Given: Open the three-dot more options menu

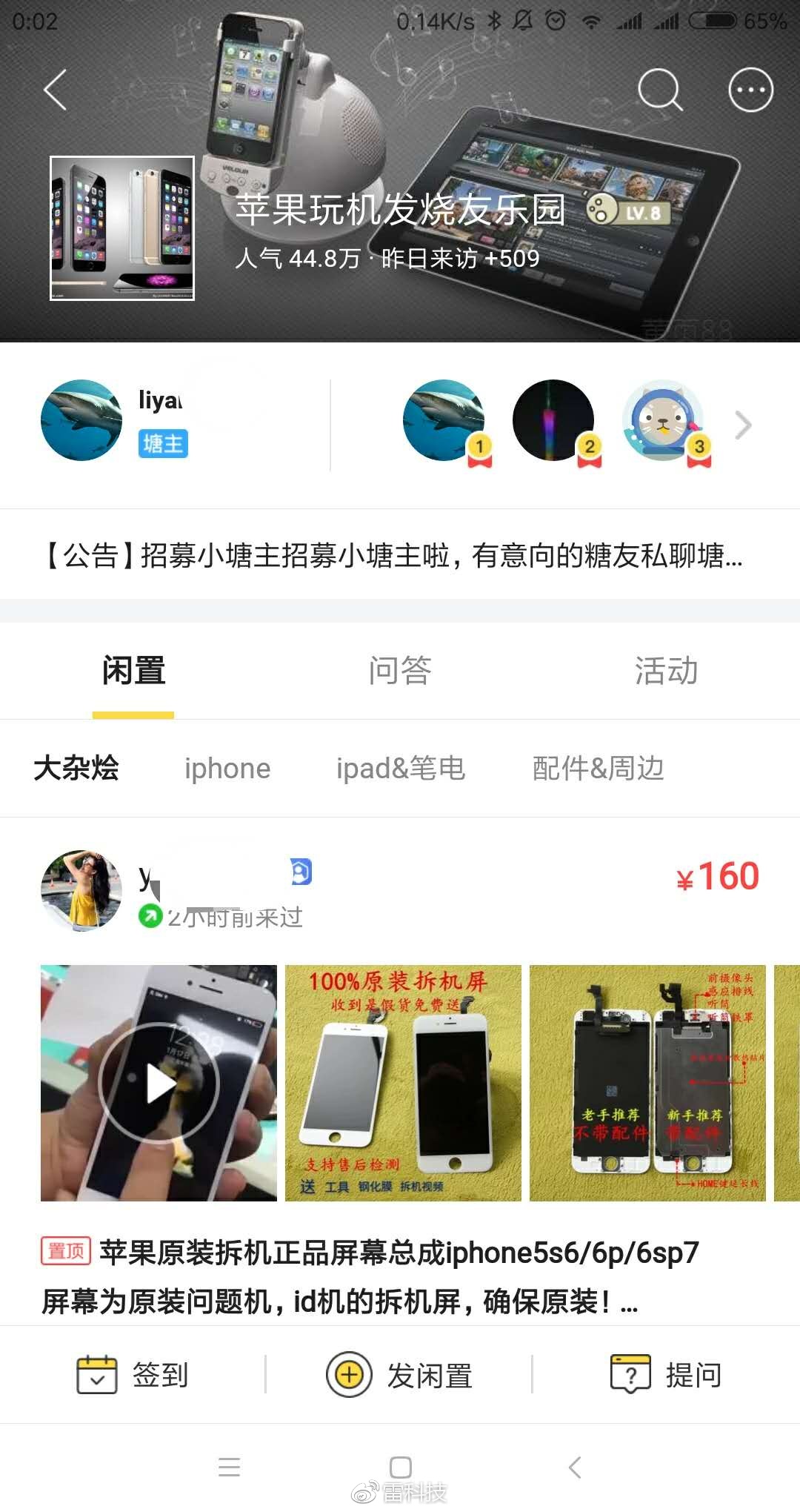Looking at the screenshot, I should point(750,90).
